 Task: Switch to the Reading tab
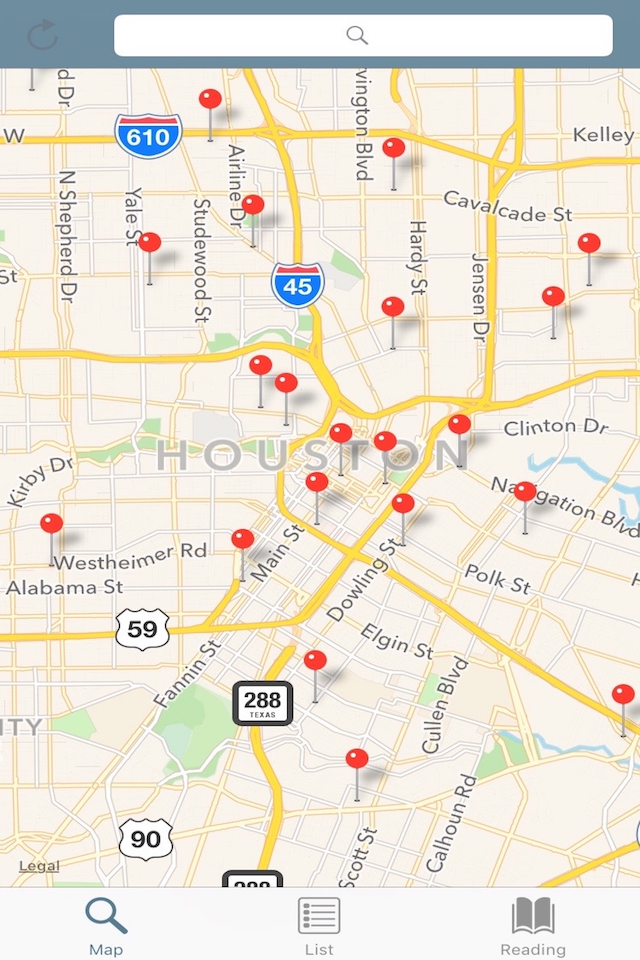533,924
